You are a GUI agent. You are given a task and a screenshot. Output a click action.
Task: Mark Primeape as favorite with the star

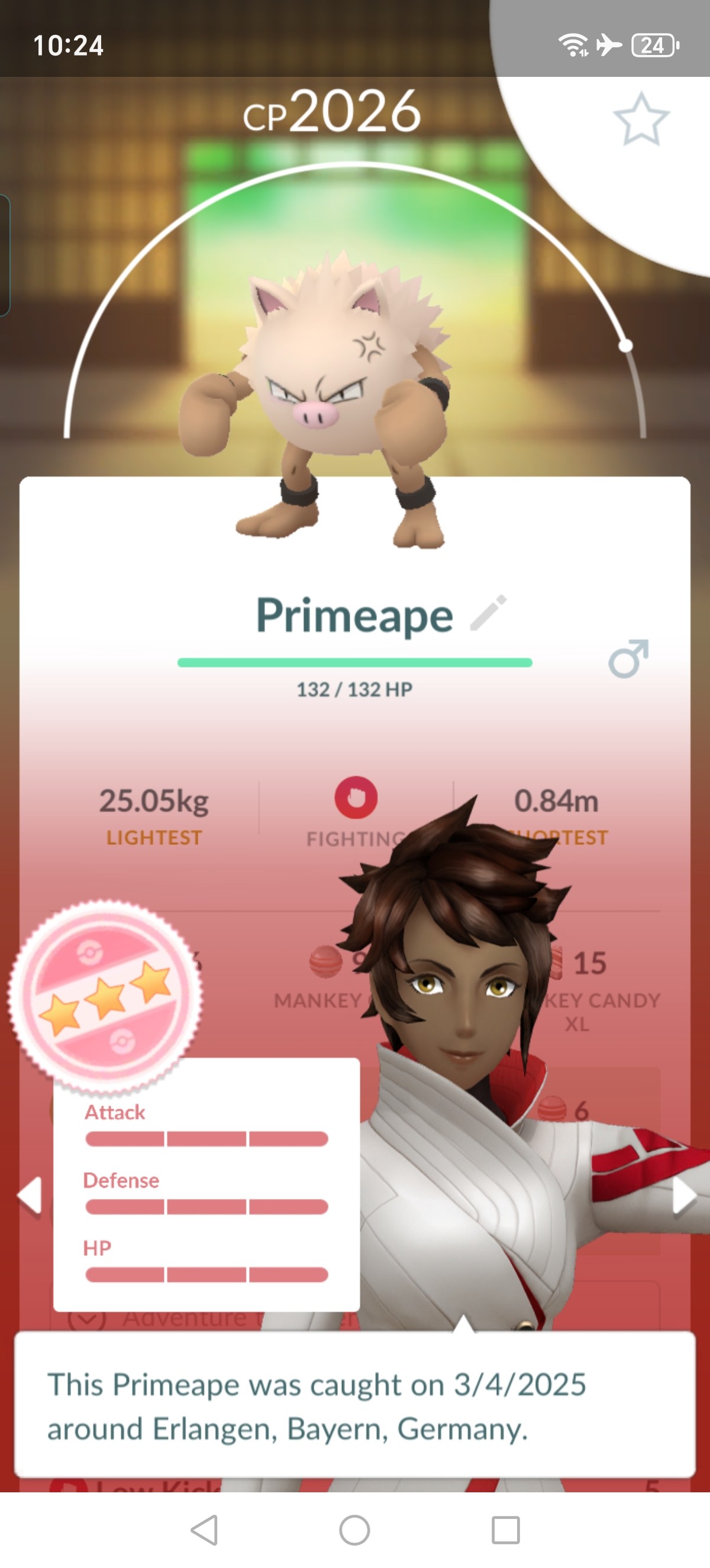641,119
